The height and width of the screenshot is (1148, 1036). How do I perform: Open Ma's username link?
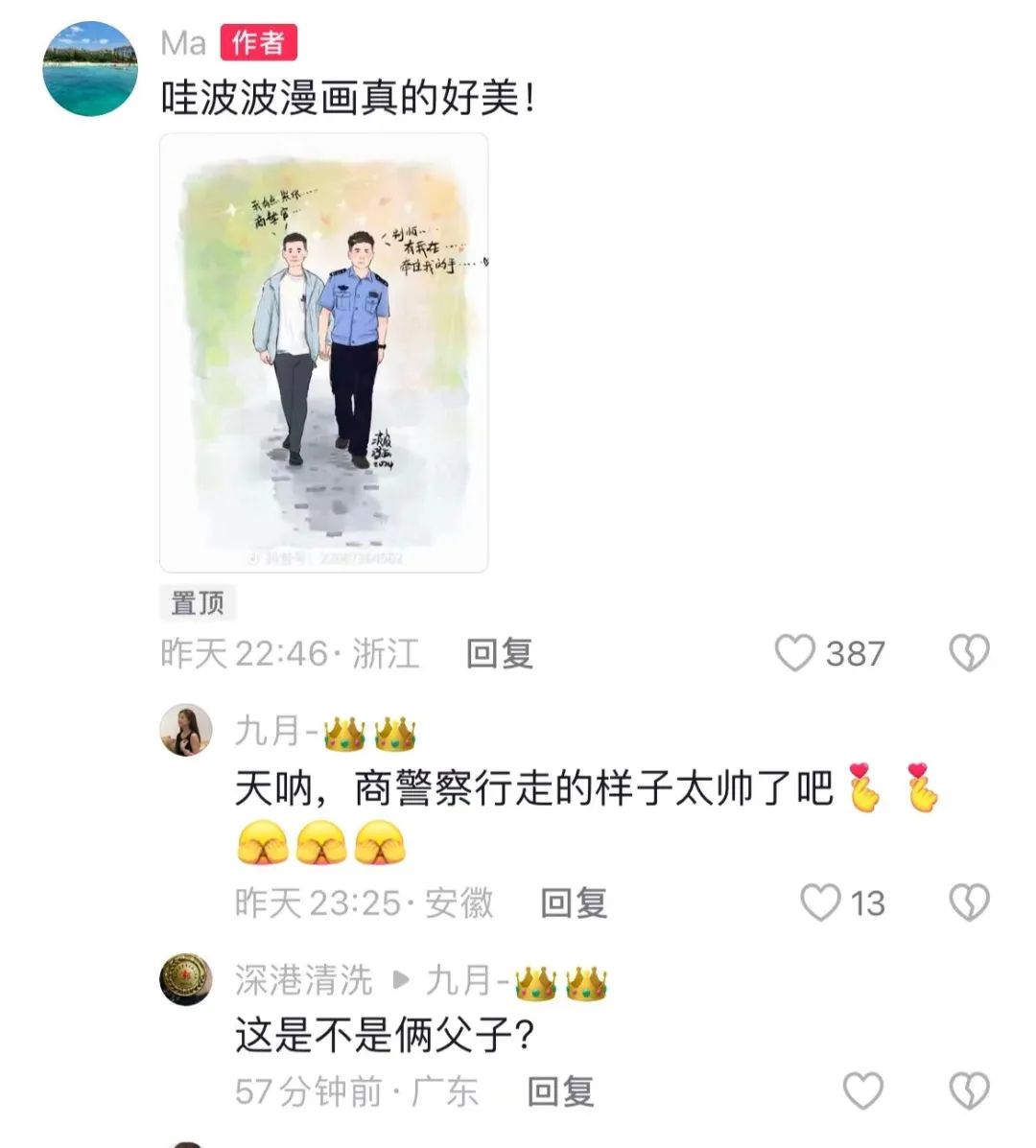coord(183,43)
